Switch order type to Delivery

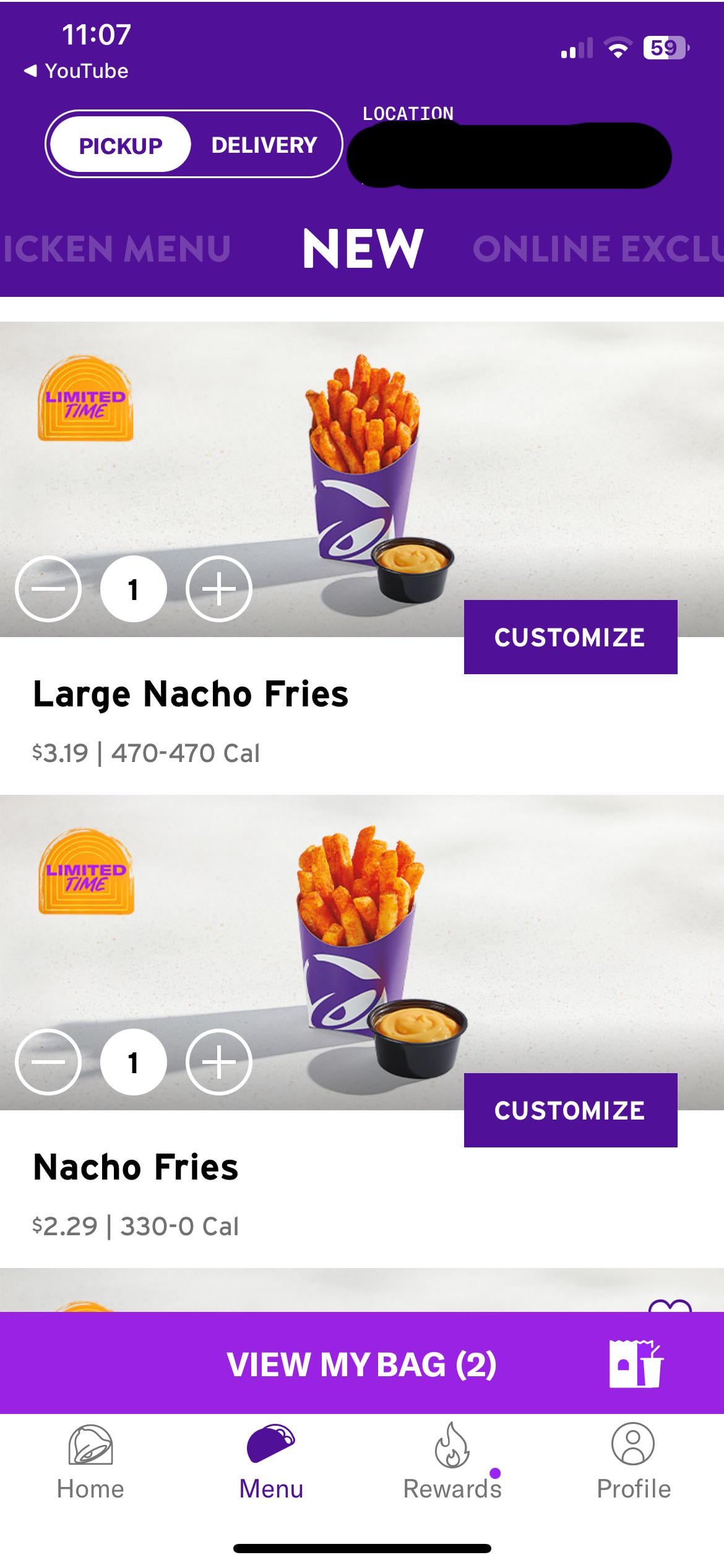tap(264, 145)
